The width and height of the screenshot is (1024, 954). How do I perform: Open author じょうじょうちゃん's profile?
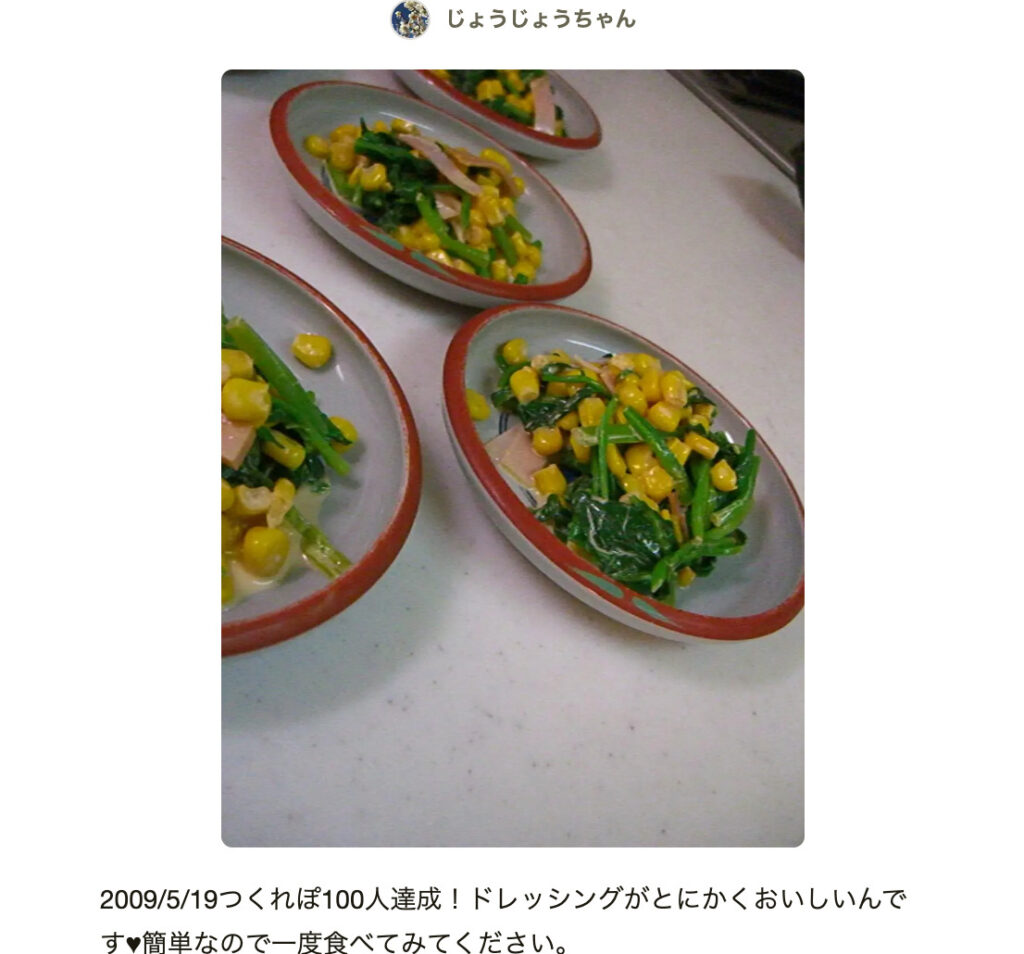point(539,19)
